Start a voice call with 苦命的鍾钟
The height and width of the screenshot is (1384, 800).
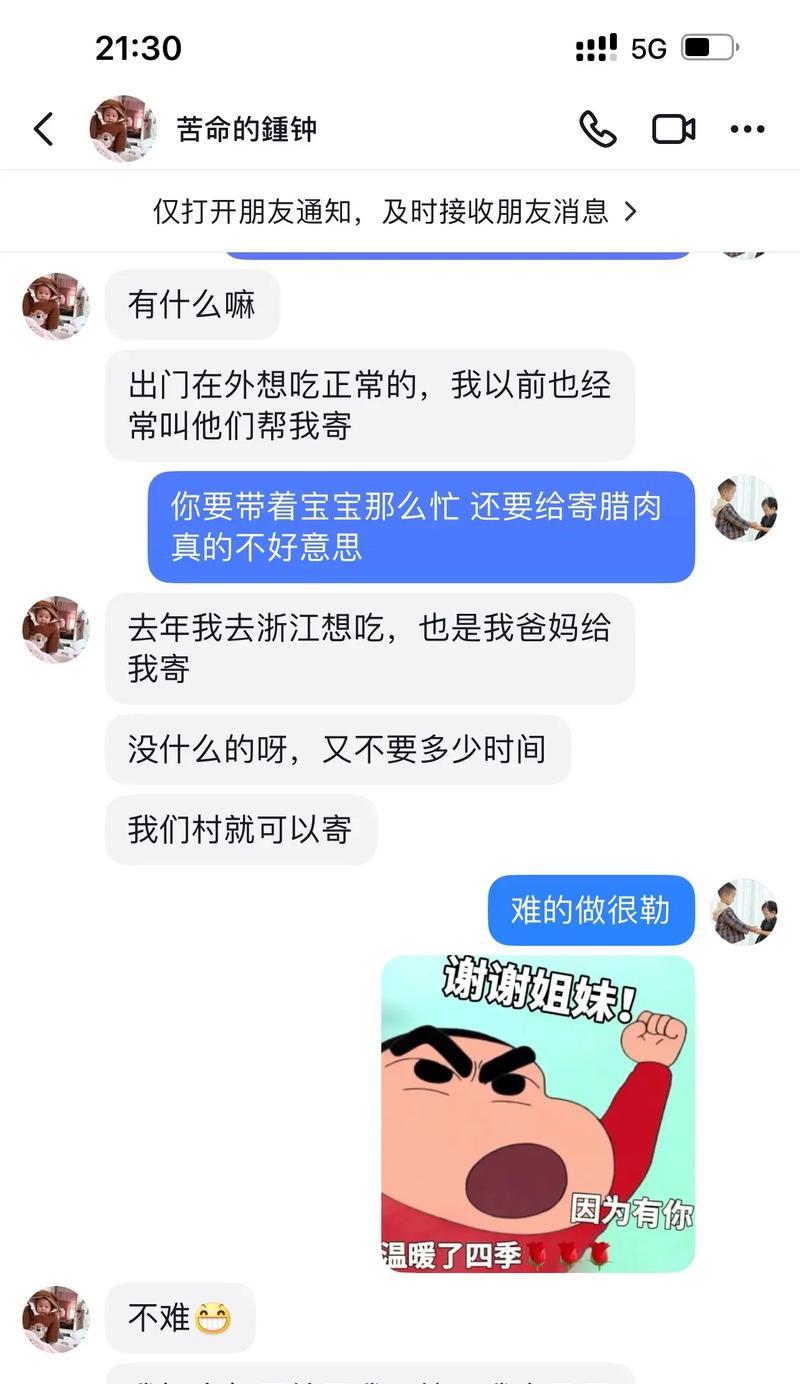click(x=597, y=129)
